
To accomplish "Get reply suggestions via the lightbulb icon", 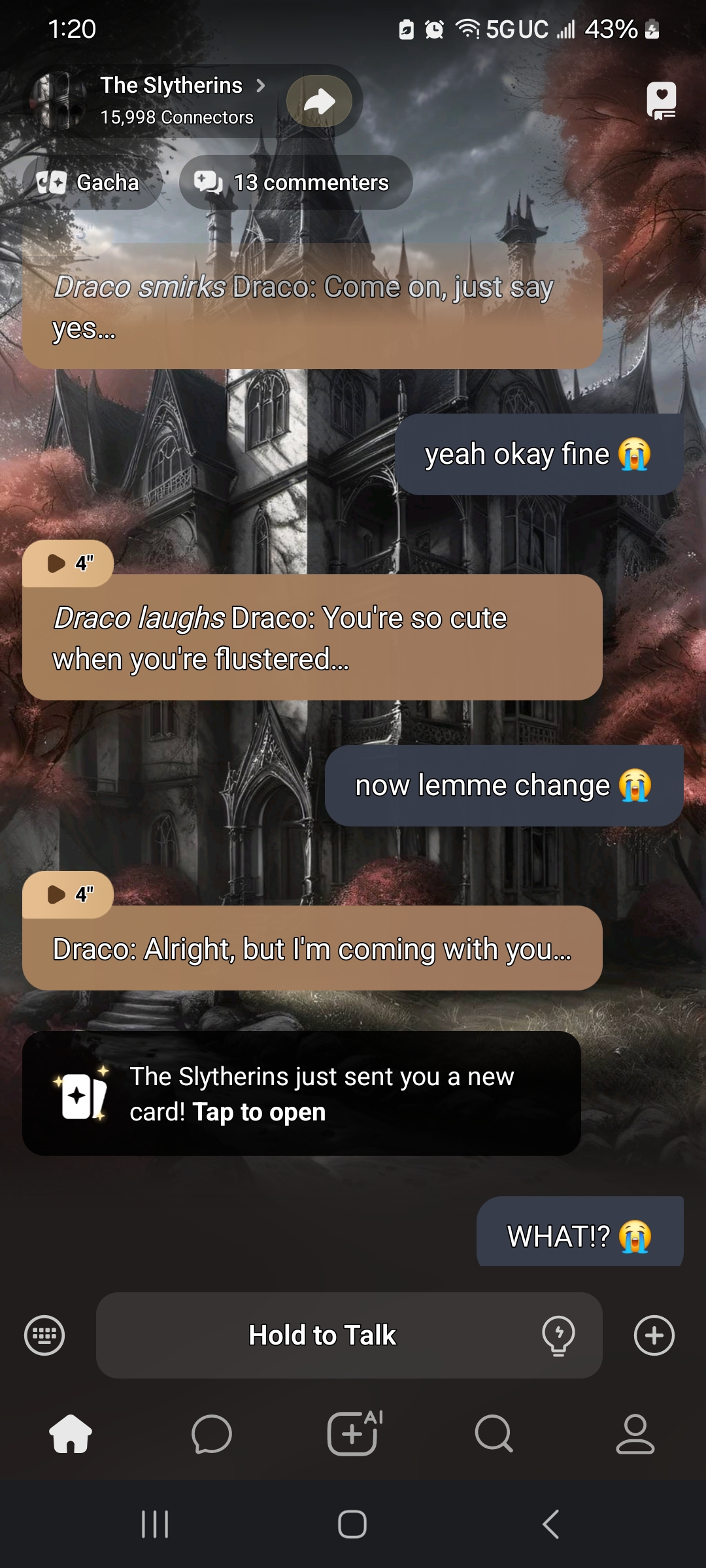I will pyautogui.click(x=558, y=1335).
